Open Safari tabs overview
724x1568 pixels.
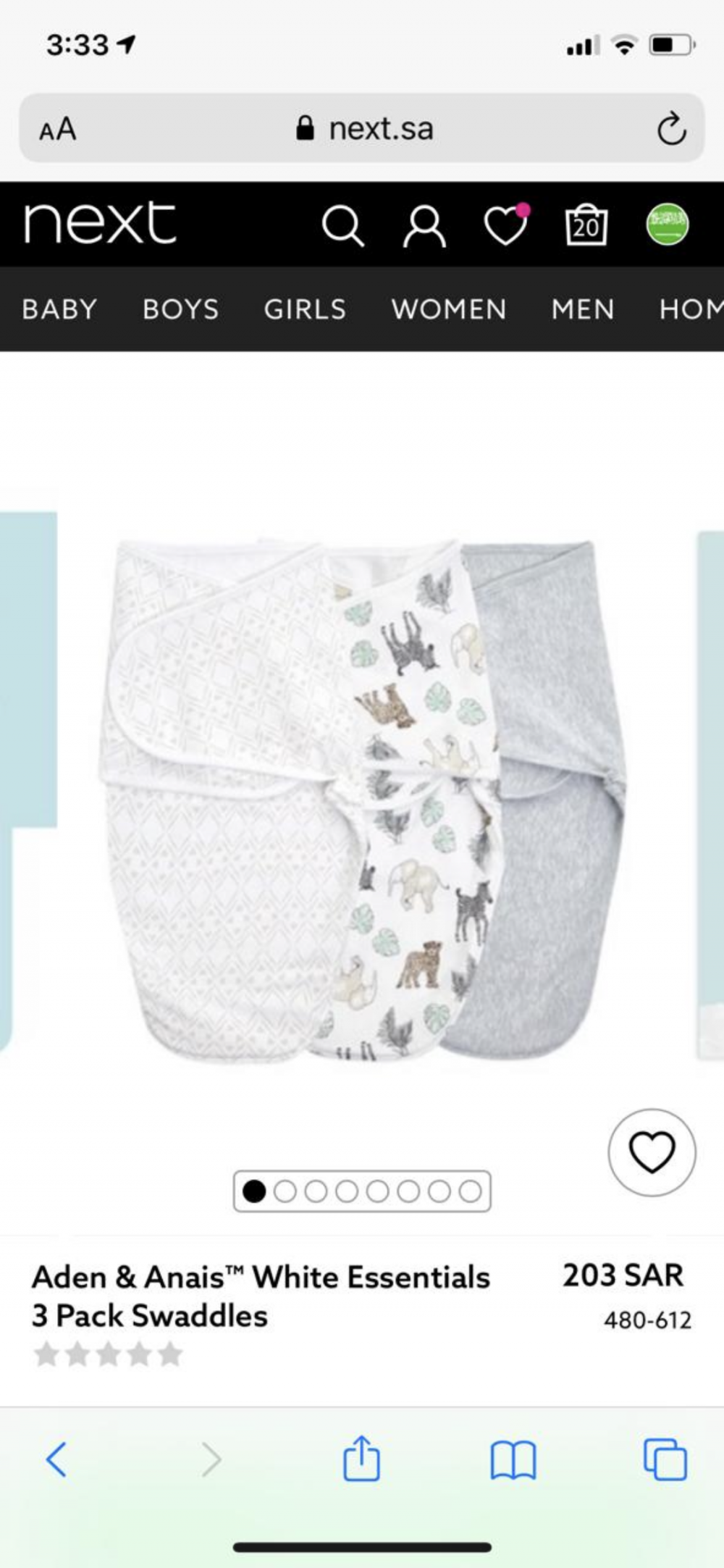(x=665, y=1459)
